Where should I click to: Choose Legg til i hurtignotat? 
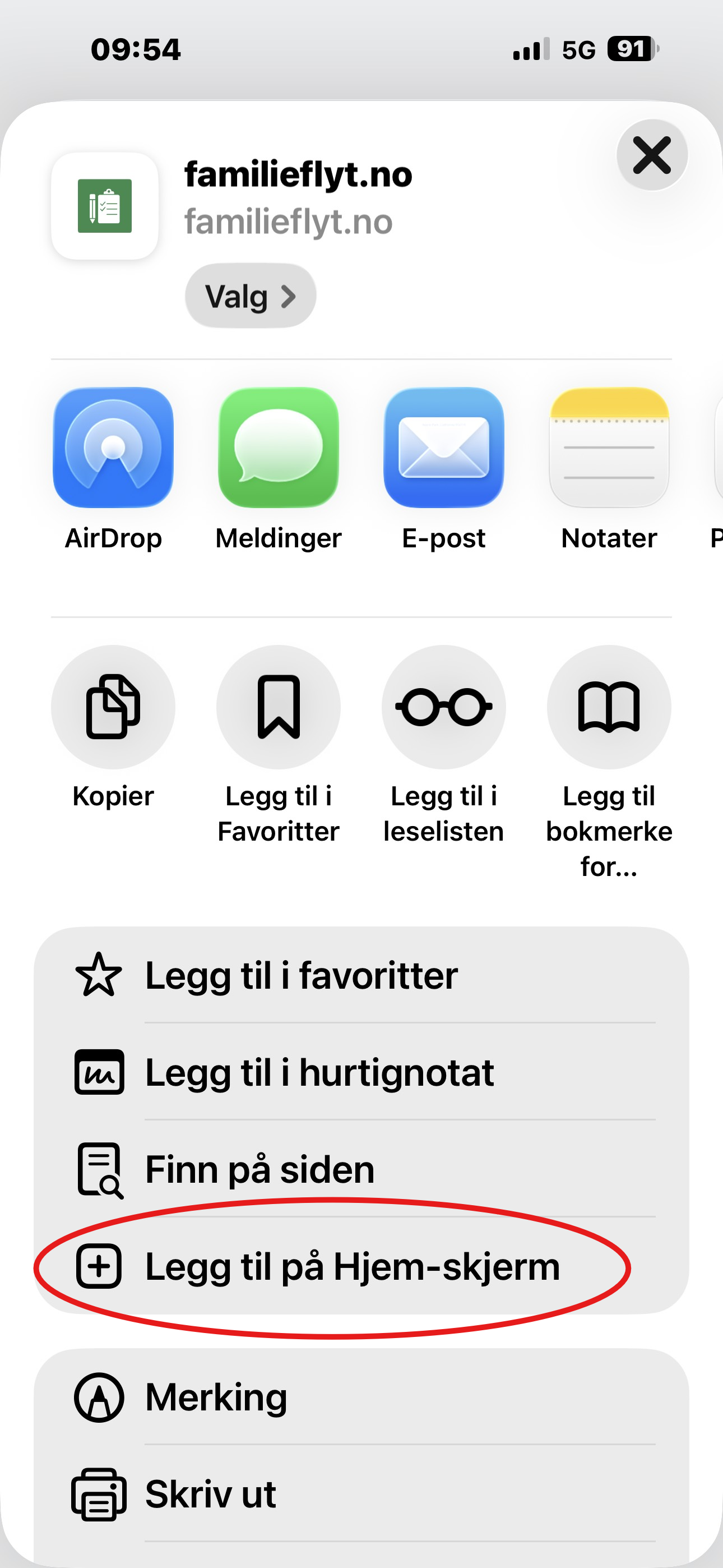coord(319,1072)
